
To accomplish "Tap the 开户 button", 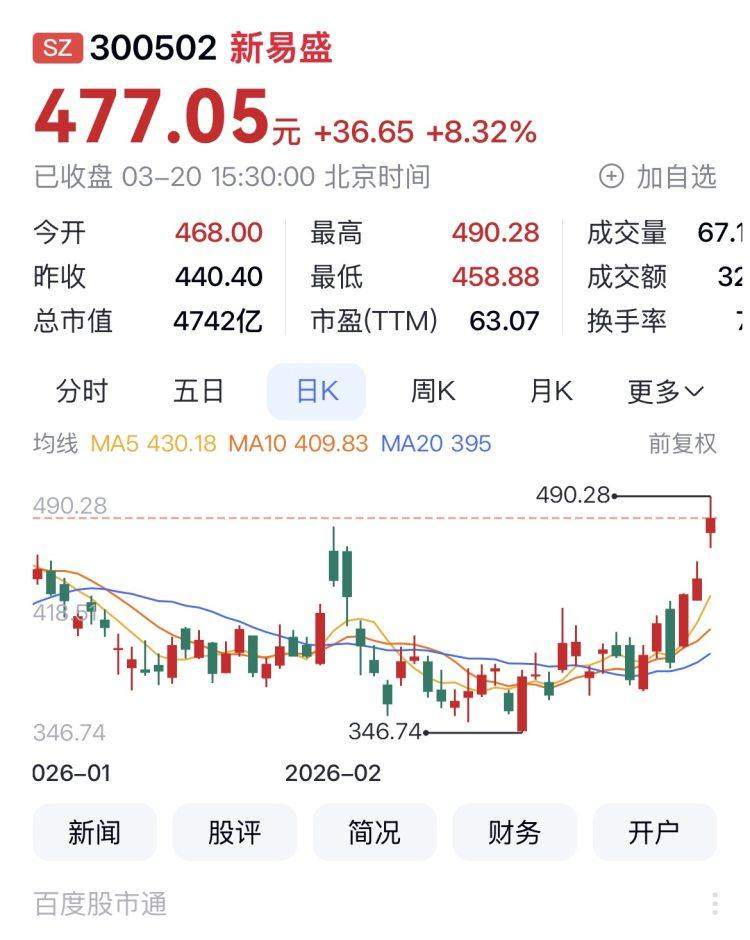I will 655,832.
